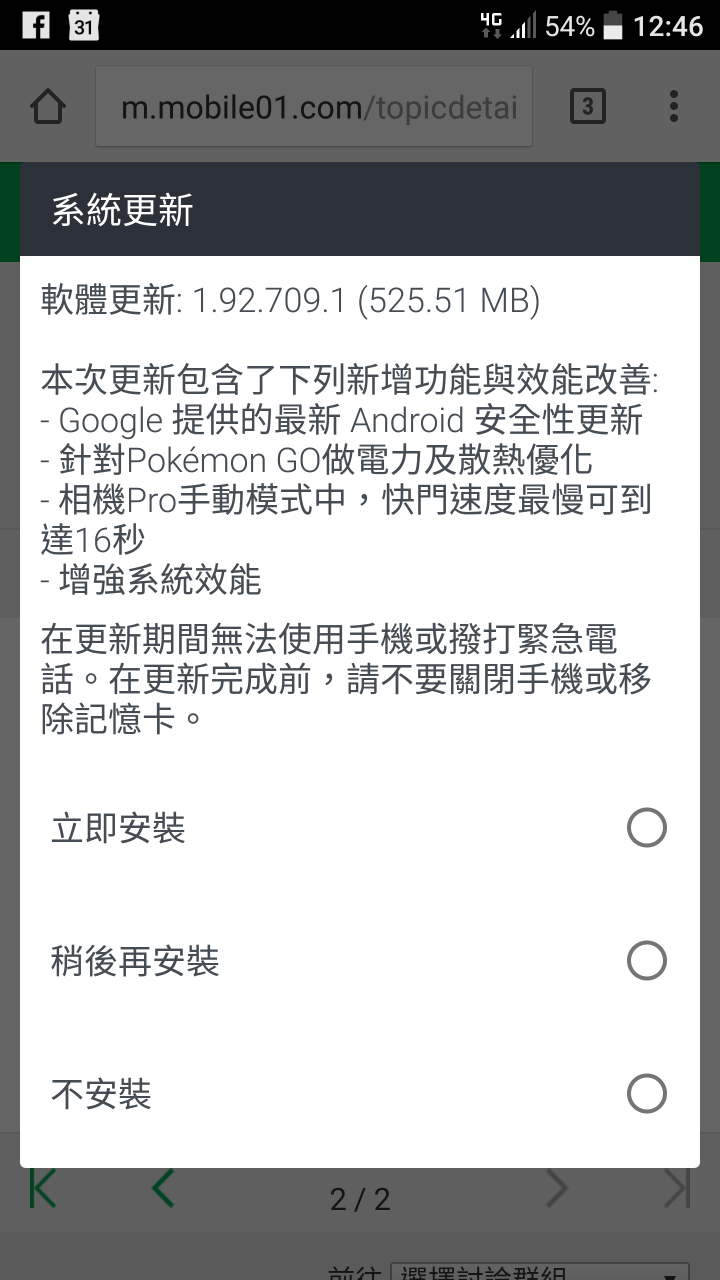Select 不安裝 to skip the update
Image resolution: width=720 pixels, height=1280 pixels.
click(359, 1094)
